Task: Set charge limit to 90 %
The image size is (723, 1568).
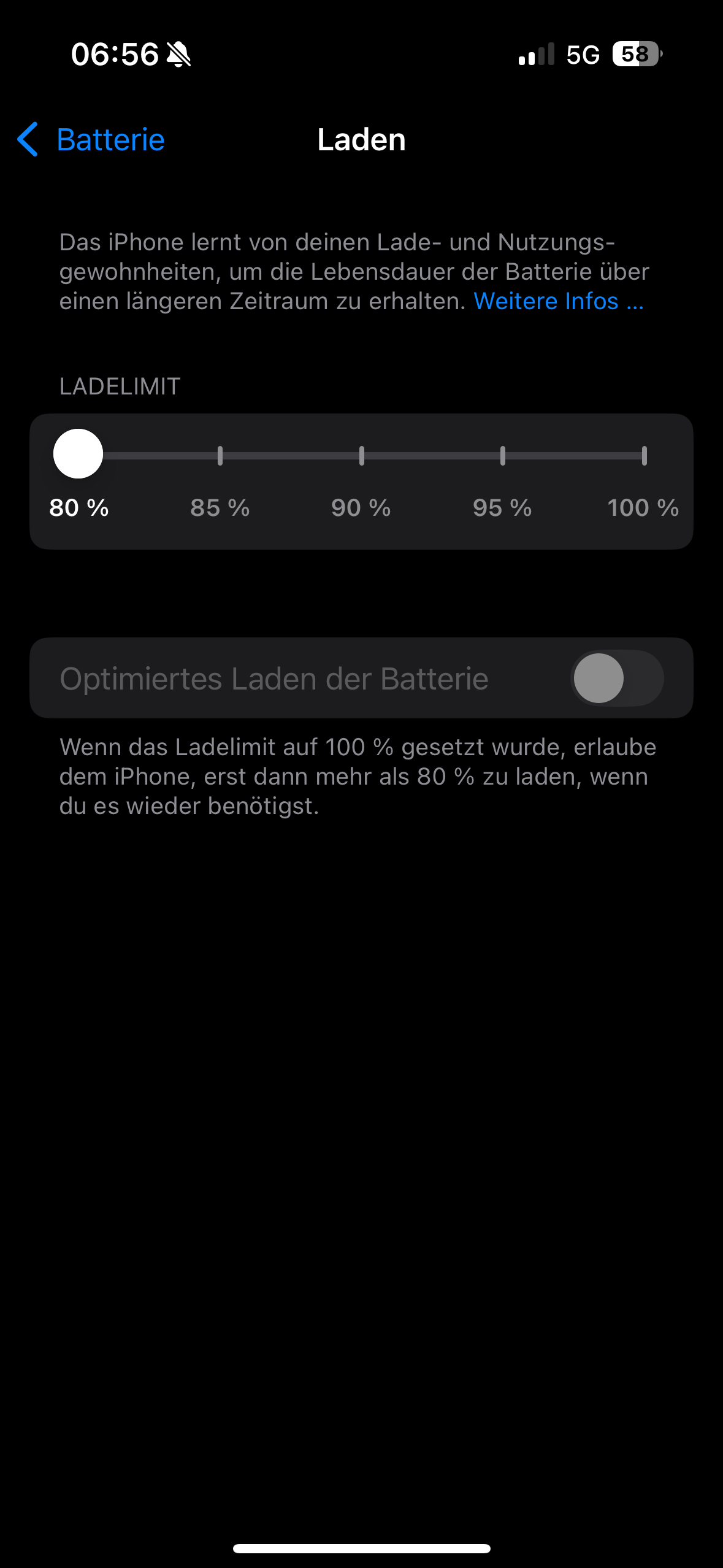Action: [361, 456]
